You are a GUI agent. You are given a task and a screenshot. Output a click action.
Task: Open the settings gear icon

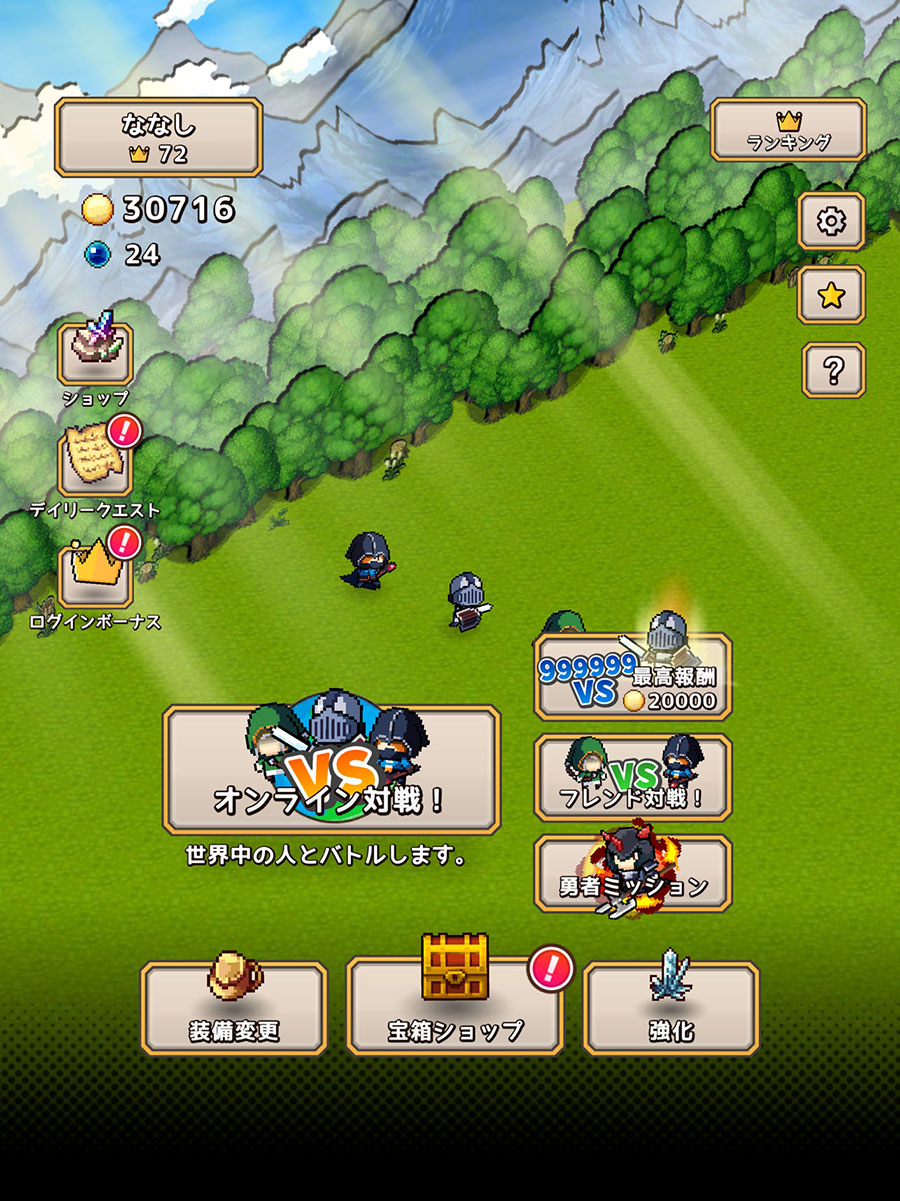pyautogui.click(x=831, y=220)
